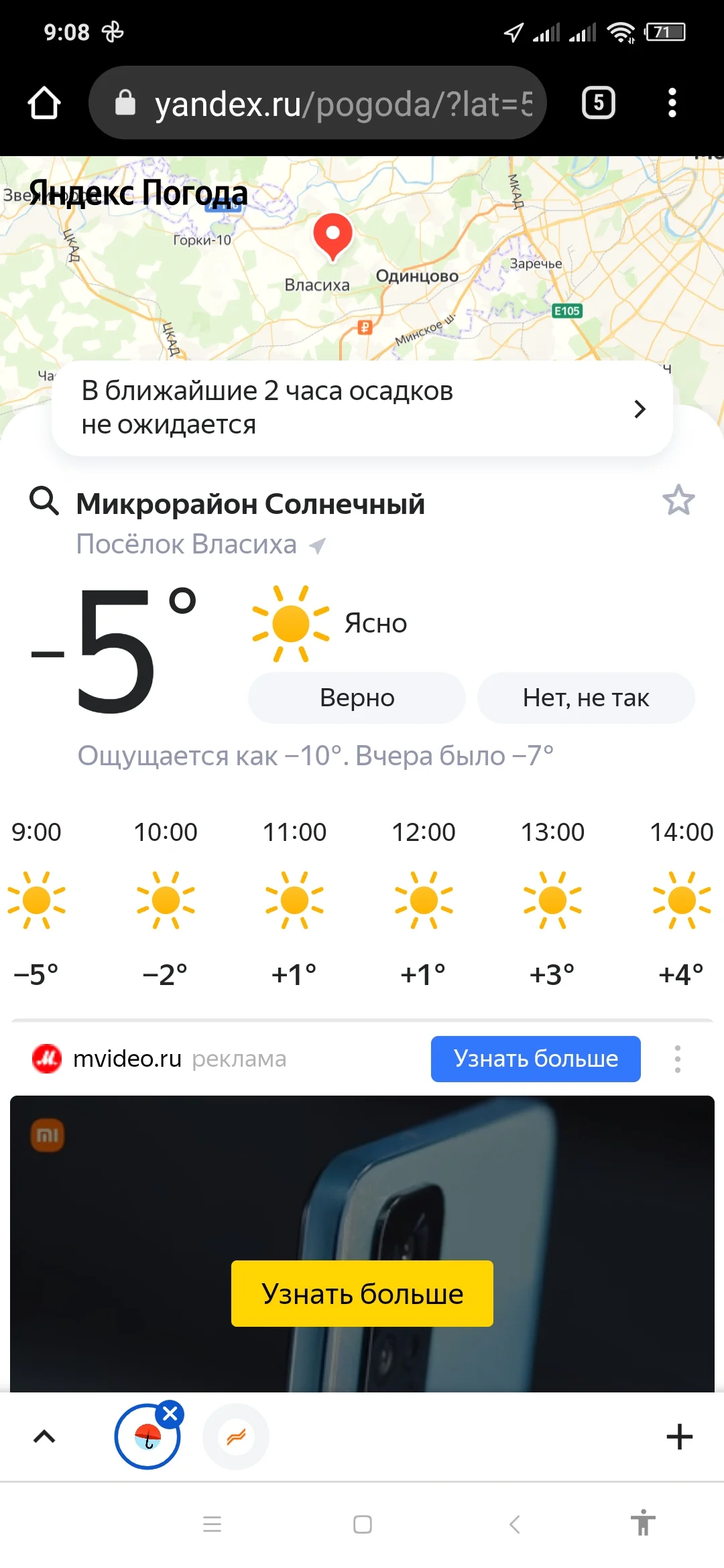
Task: Tap the geolocation arrow next to Посёлок Власиха
Action: 316,545
